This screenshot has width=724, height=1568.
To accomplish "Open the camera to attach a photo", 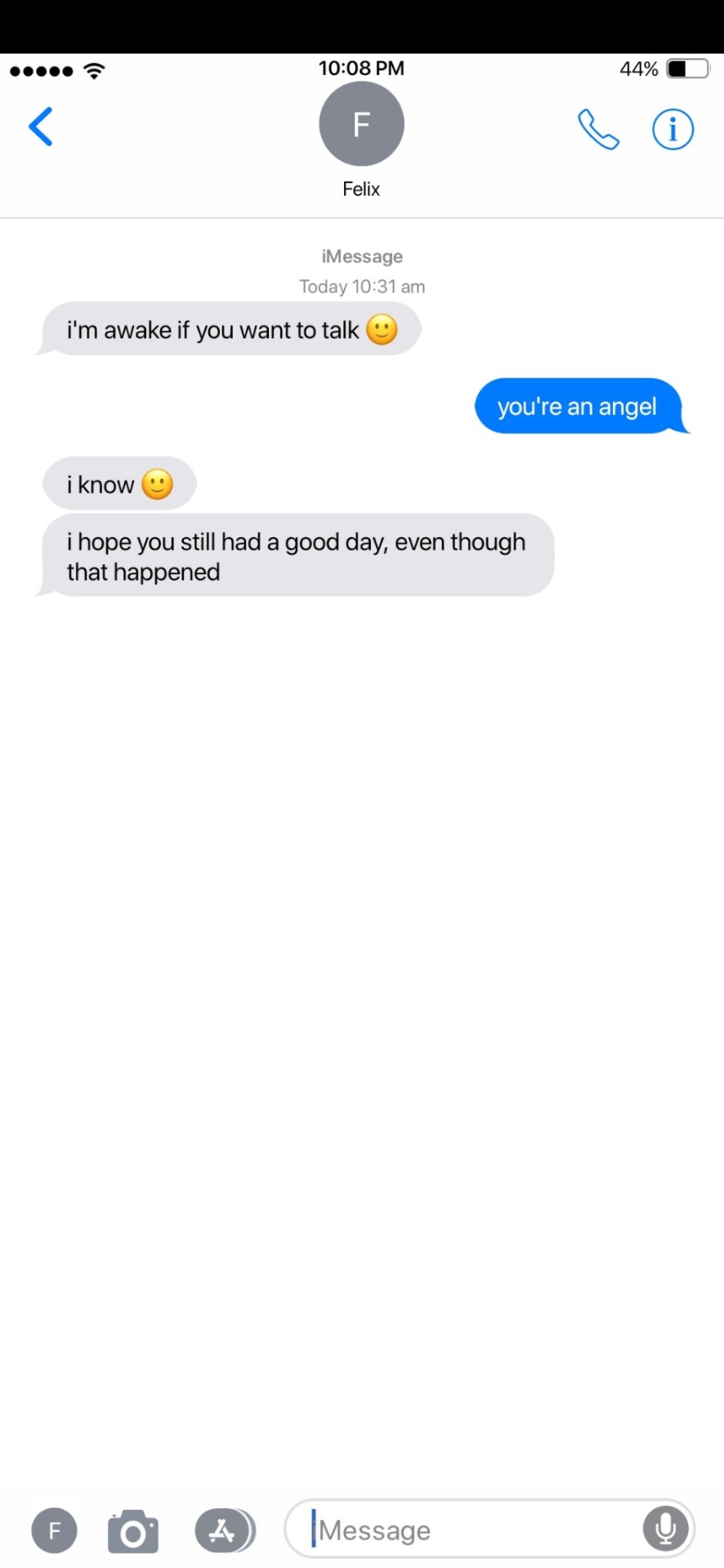I will (x=133, y=1531).
